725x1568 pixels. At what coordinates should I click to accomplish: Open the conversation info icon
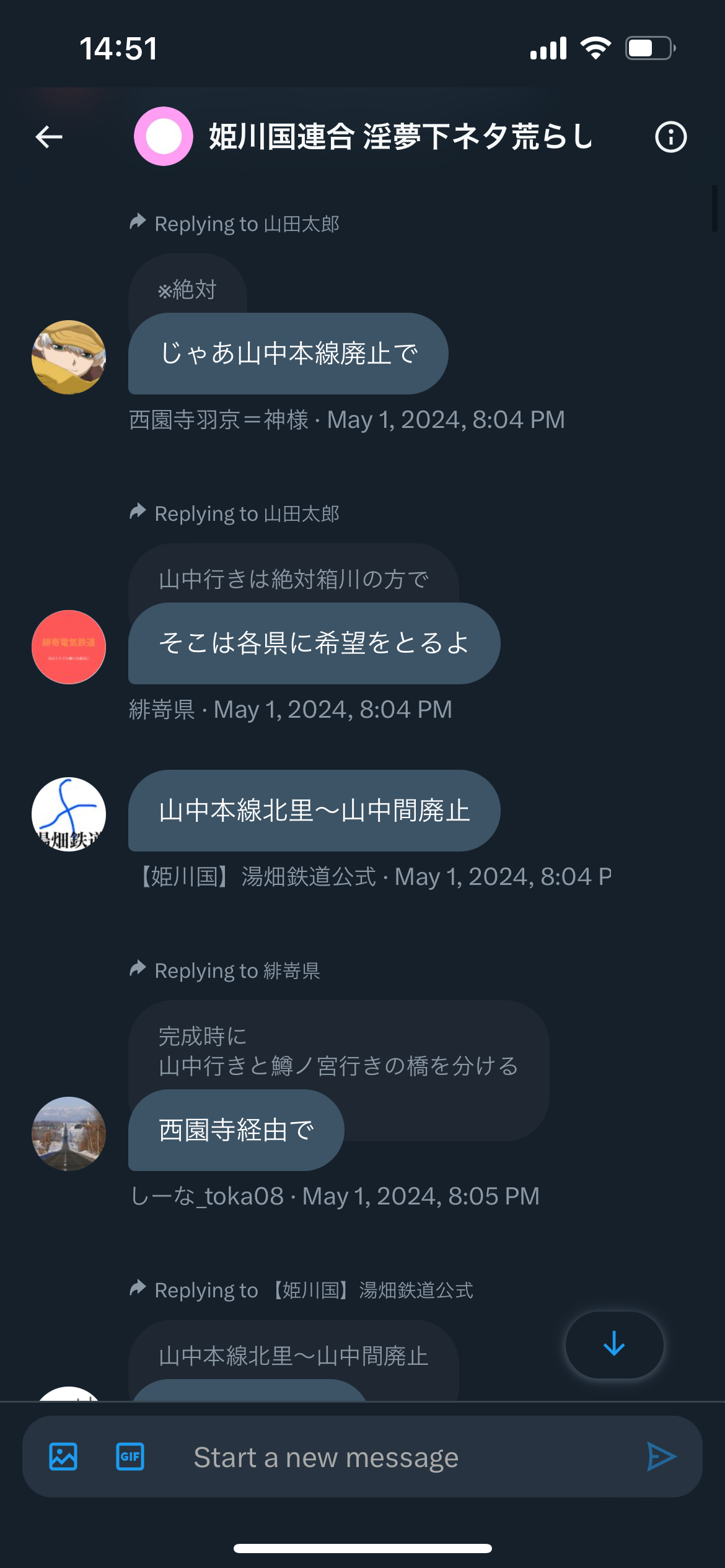(x=670, y=137)
